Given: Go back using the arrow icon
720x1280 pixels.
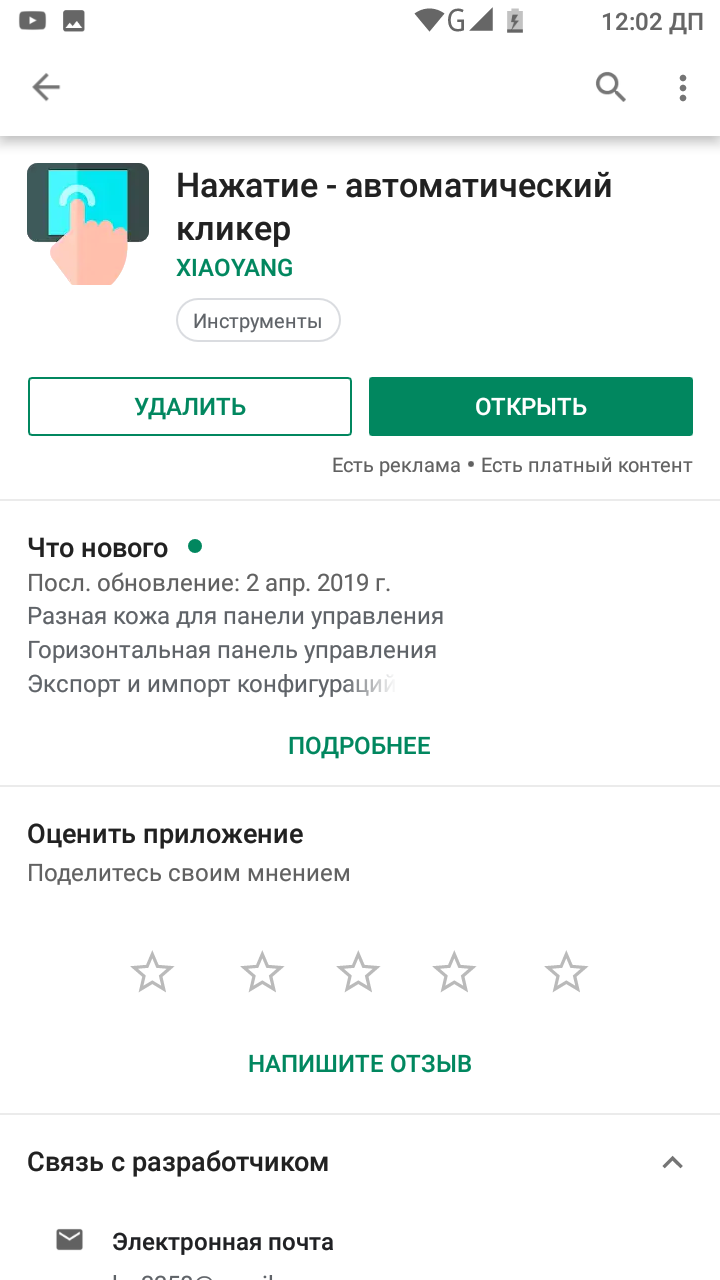Looking at the screenshot, I should click(47, 88).
